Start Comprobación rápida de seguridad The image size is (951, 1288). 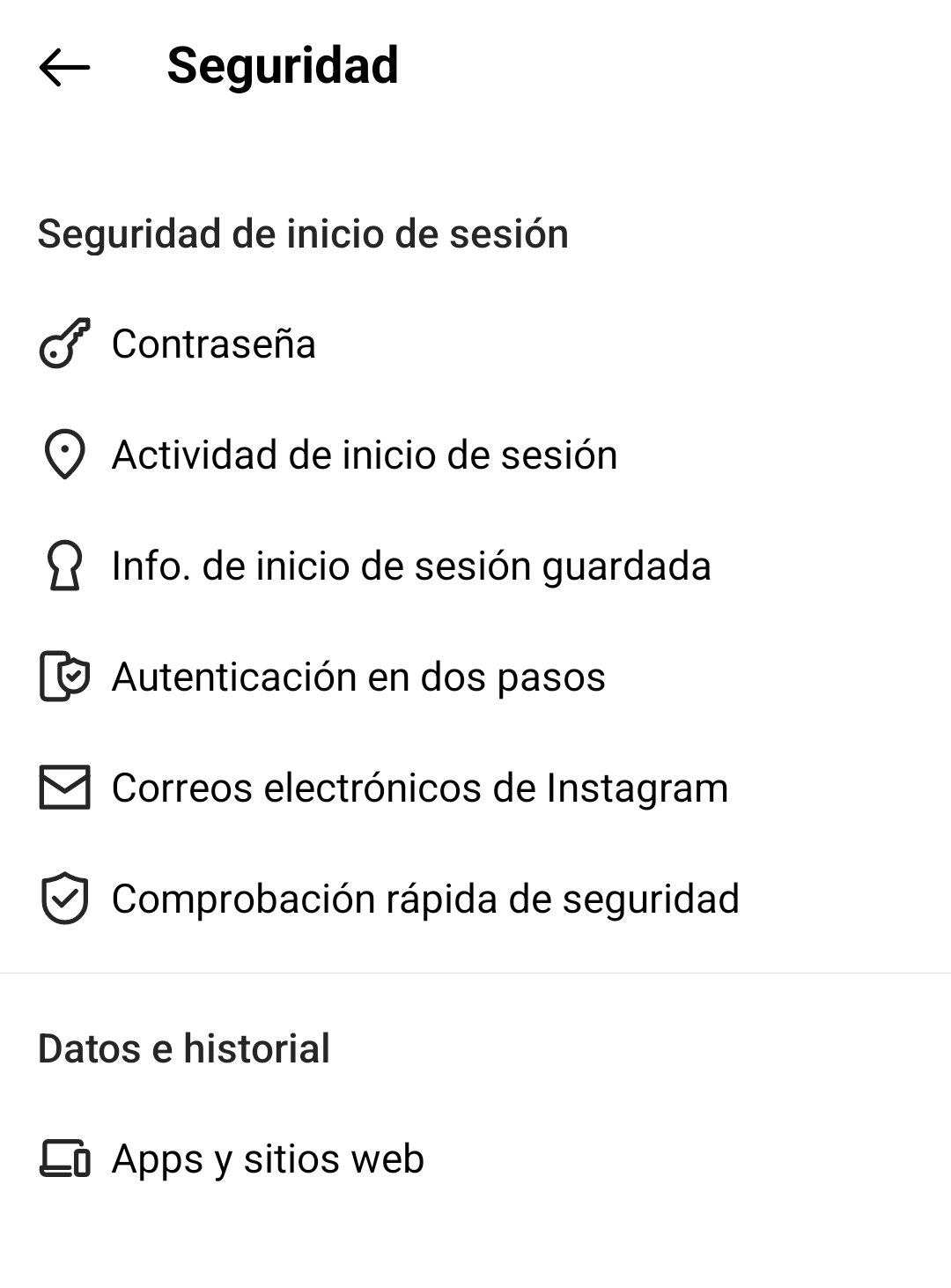tap(424, 899)
